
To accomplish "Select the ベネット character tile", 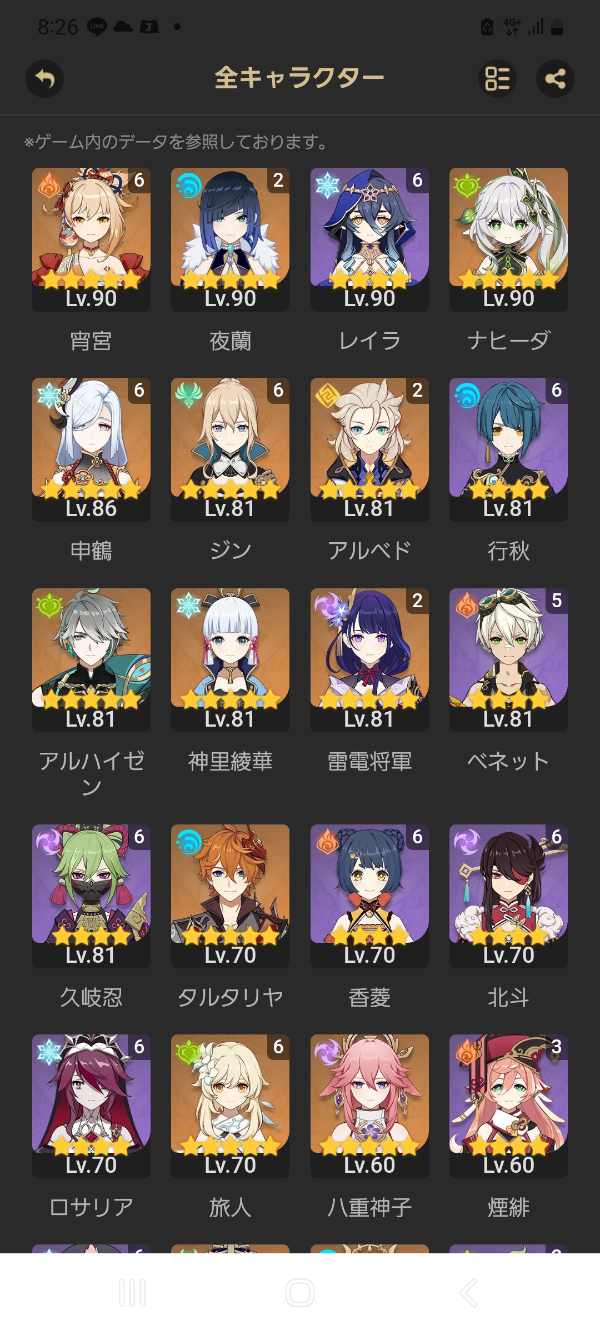I will [x=508, y=659].
